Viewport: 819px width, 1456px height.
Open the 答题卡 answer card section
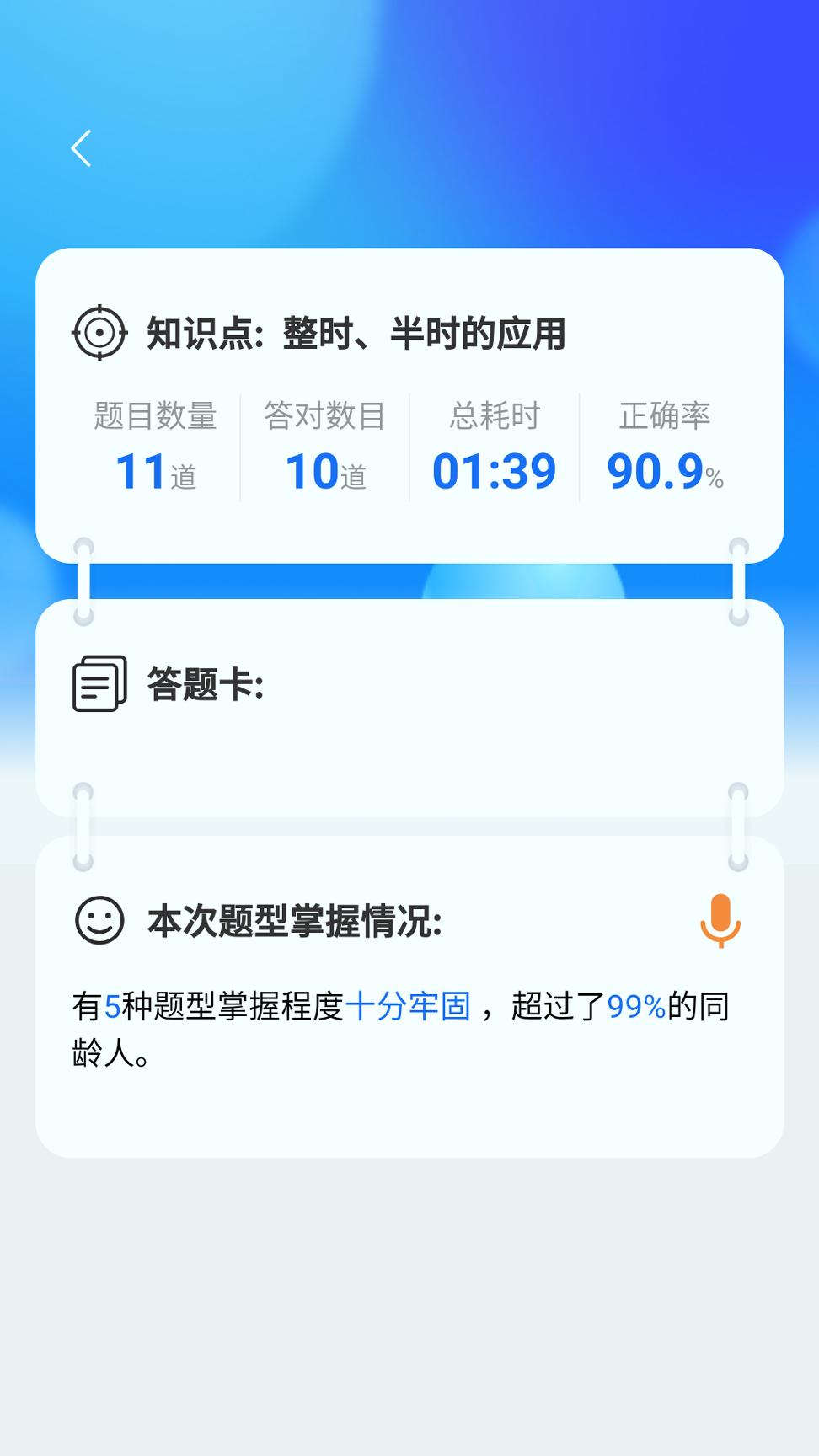pos(409,708)
